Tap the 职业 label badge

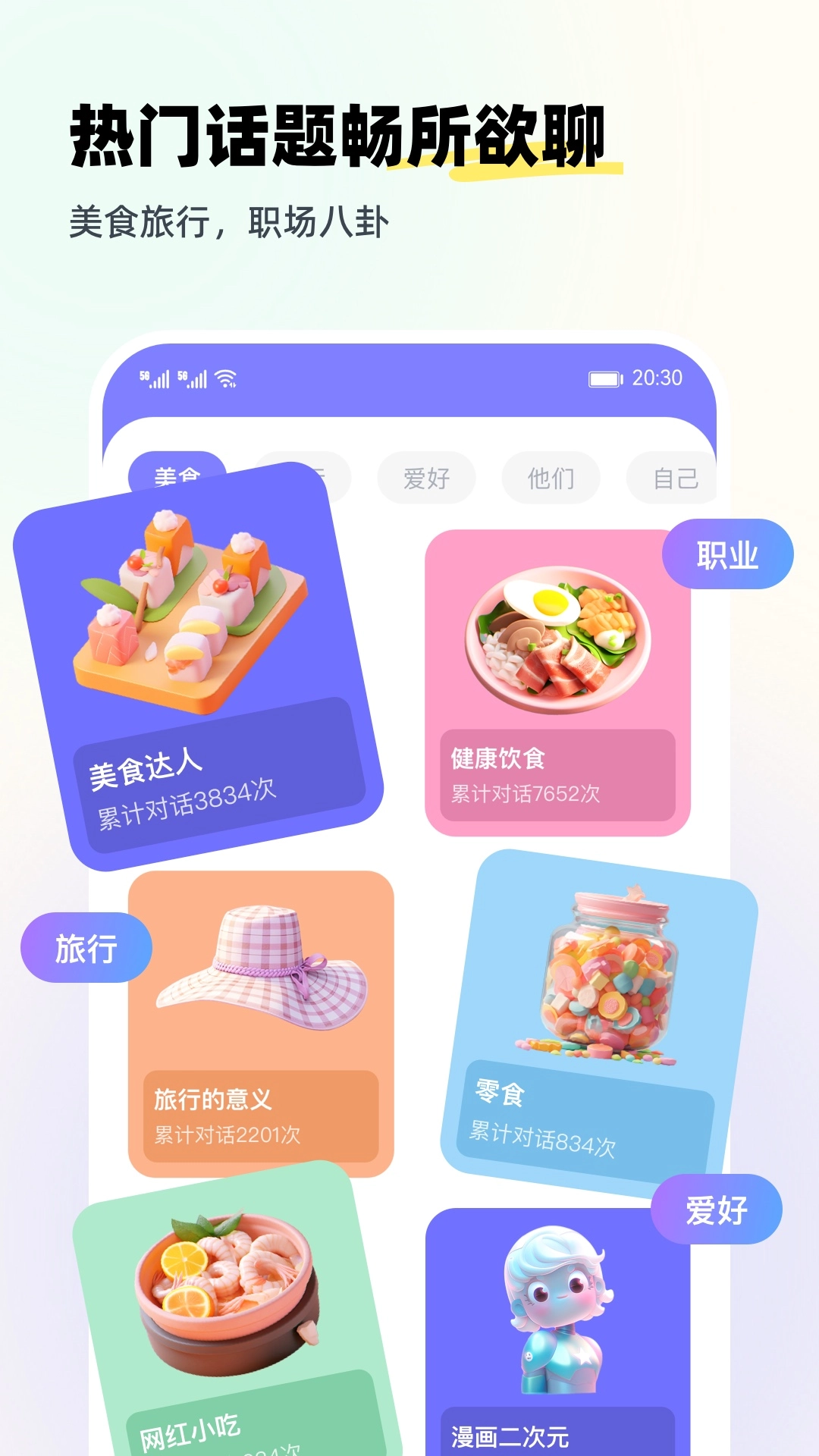pyautogui.click(x=727, y=553)
